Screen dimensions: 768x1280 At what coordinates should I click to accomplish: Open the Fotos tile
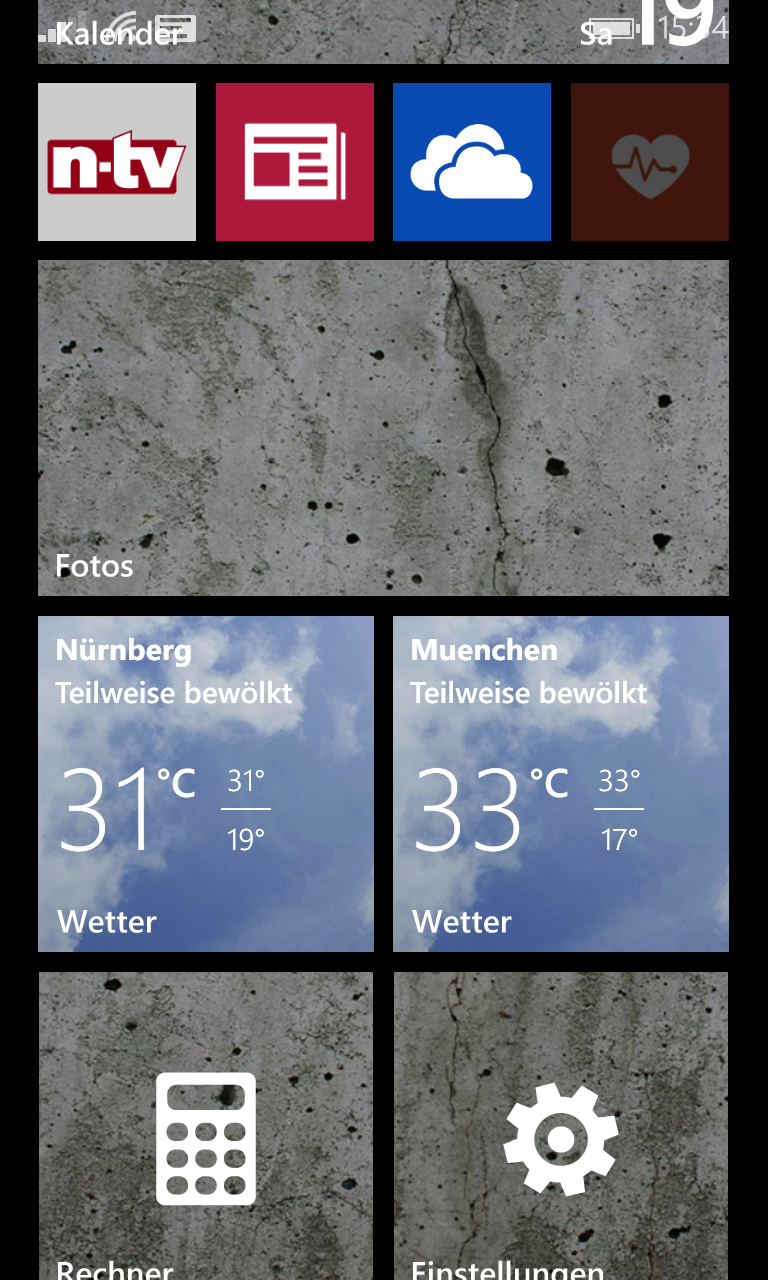pyautogui.click(x=383, y=428)
